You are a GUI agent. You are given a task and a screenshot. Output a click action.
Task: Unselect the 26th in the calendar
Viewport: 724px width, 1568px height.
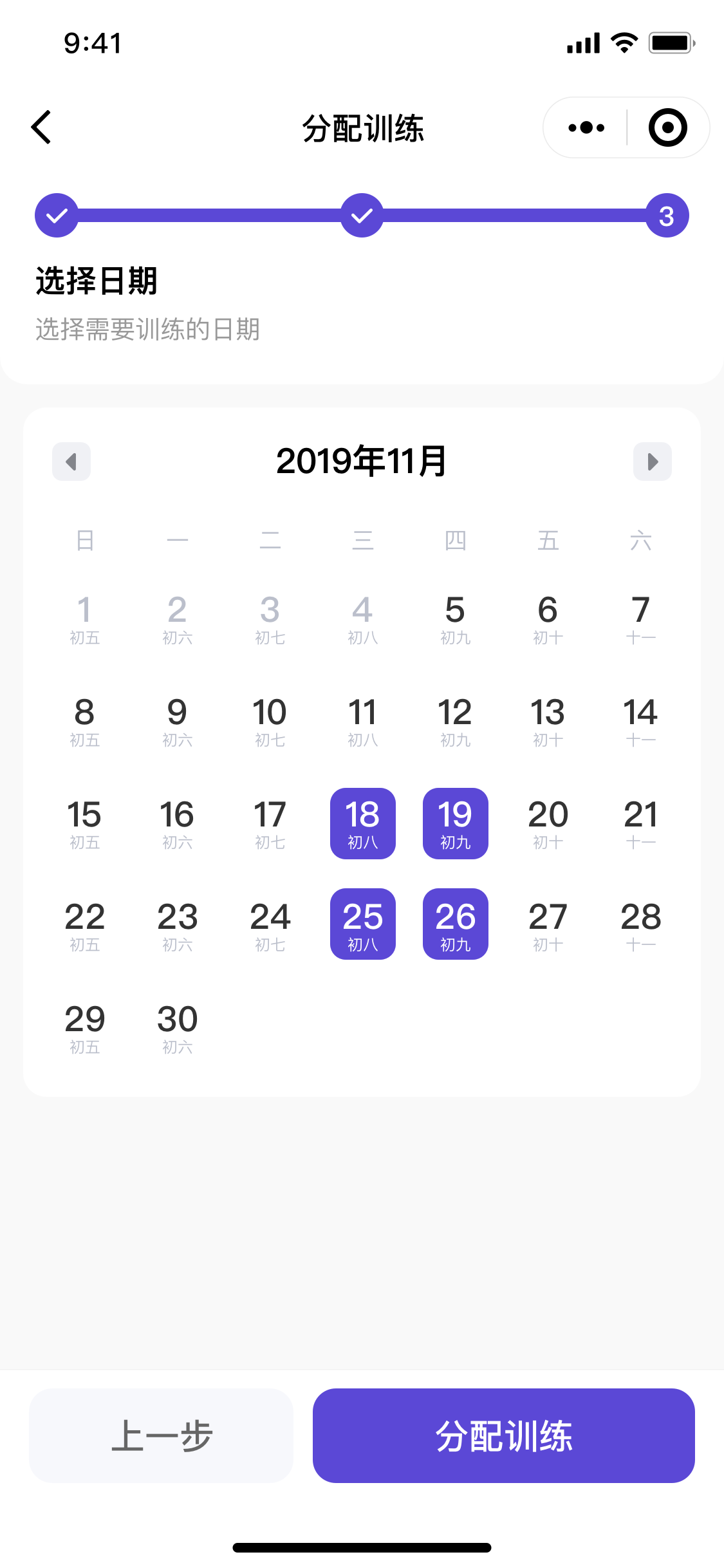pos(456,924)
